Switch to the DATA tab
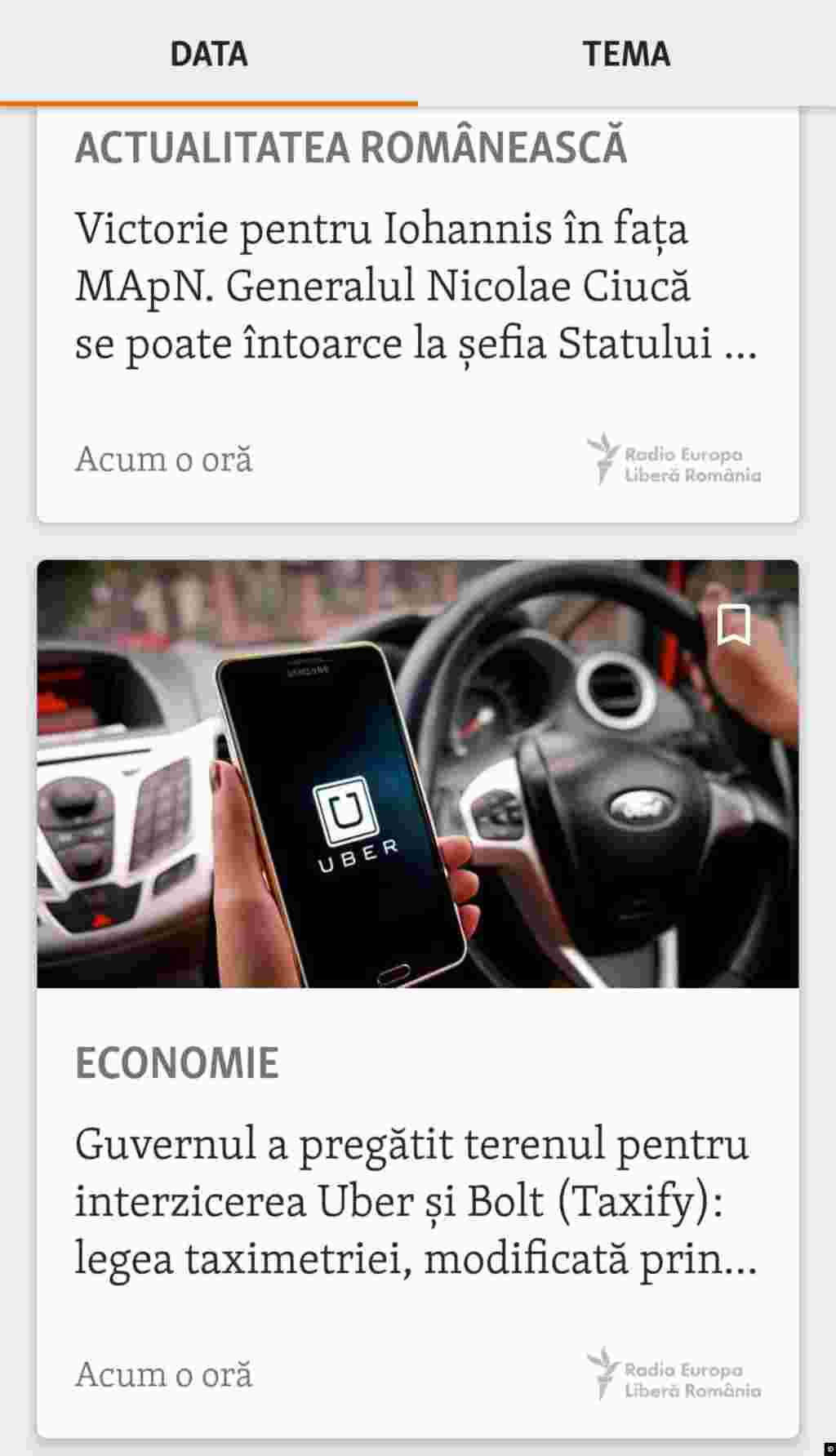 click(209, 54)
